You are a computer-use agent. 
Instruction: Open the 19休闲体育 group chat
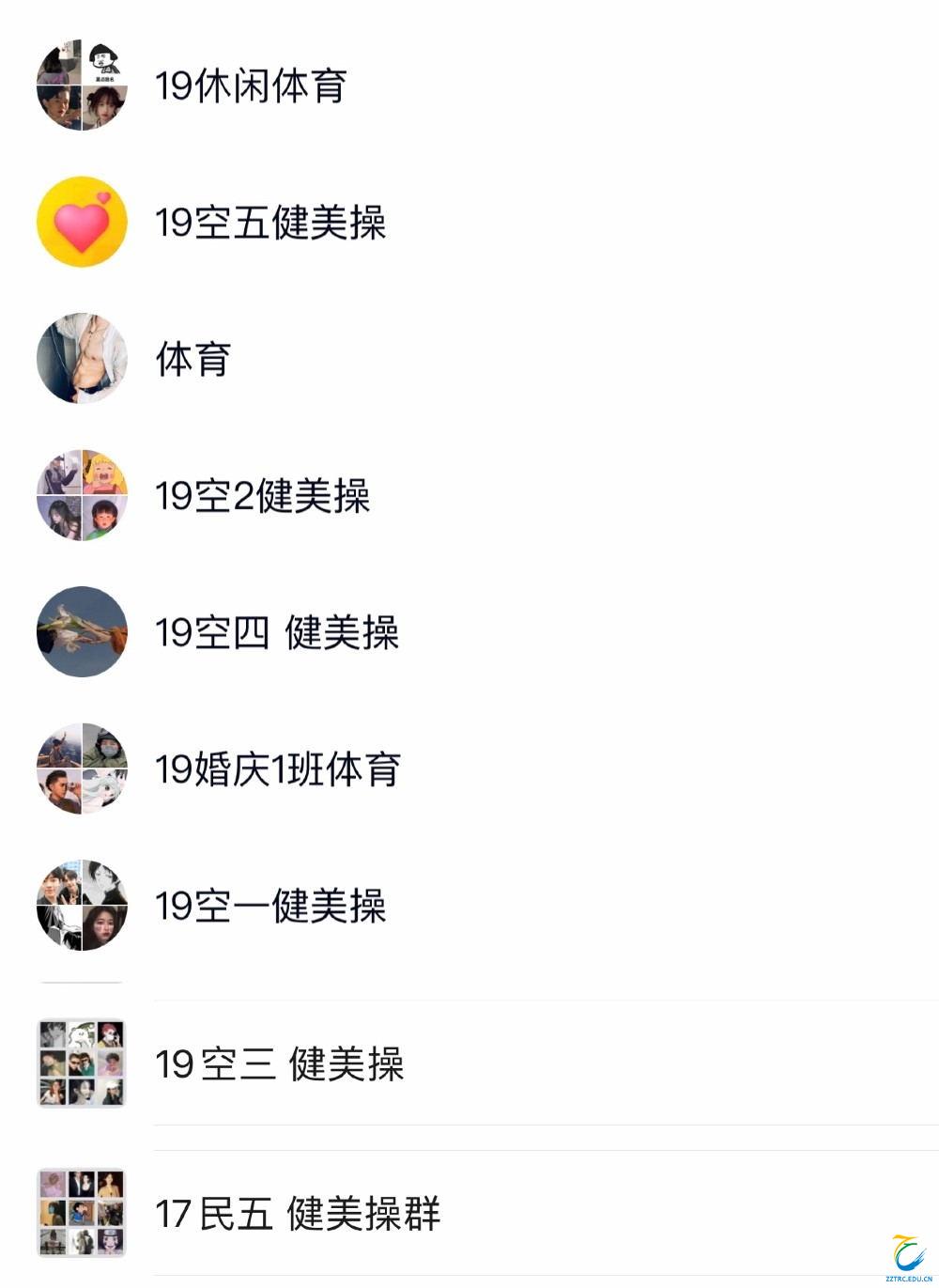251,85
